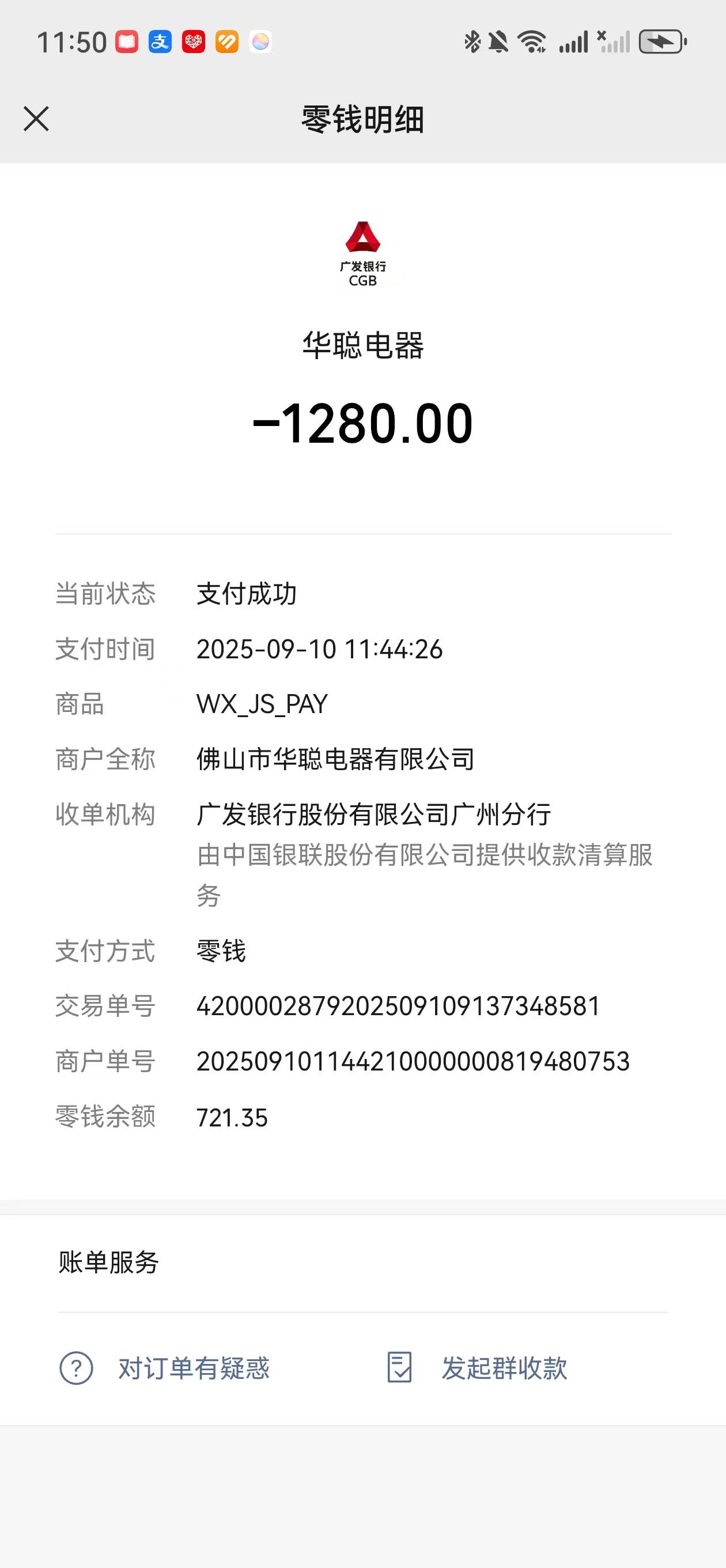Open 对订单有疑惑 help option
Image resolution: width=726 pixels, height=1568 pixels.
(165, 1369)
